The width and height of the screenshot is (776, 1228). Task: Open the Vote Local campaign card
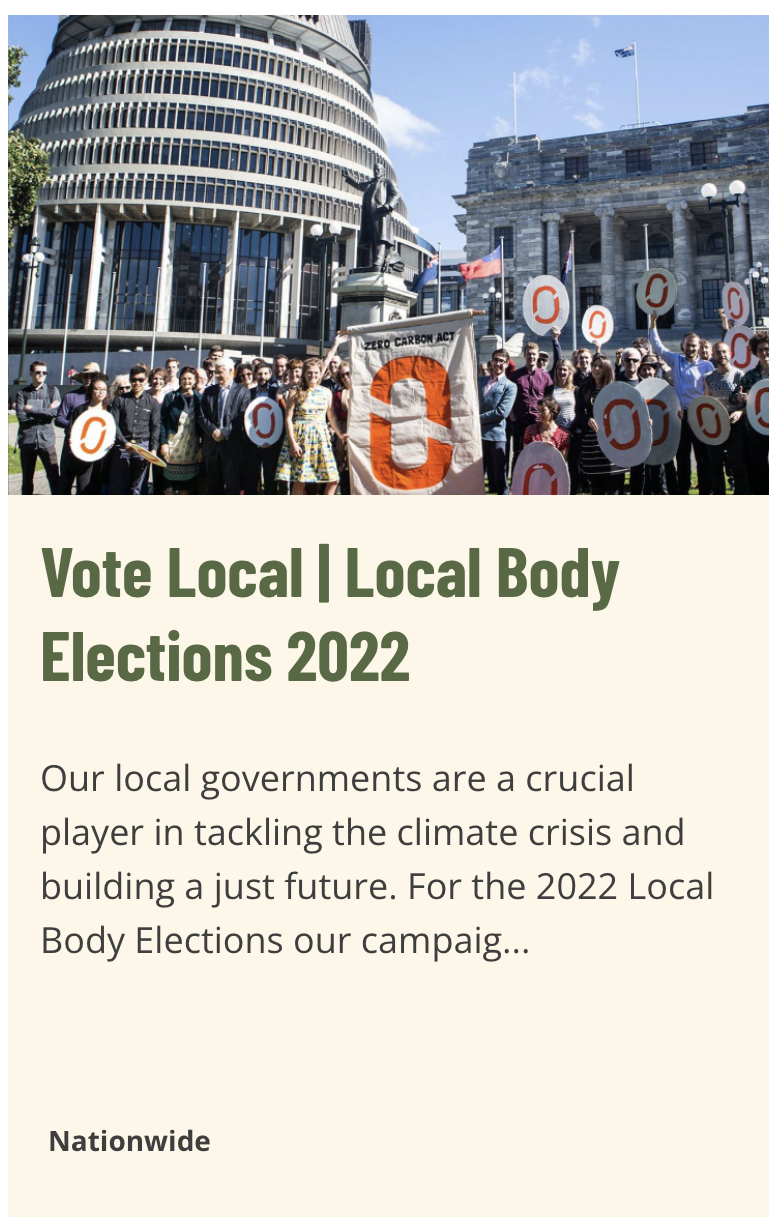pos(330,612)
